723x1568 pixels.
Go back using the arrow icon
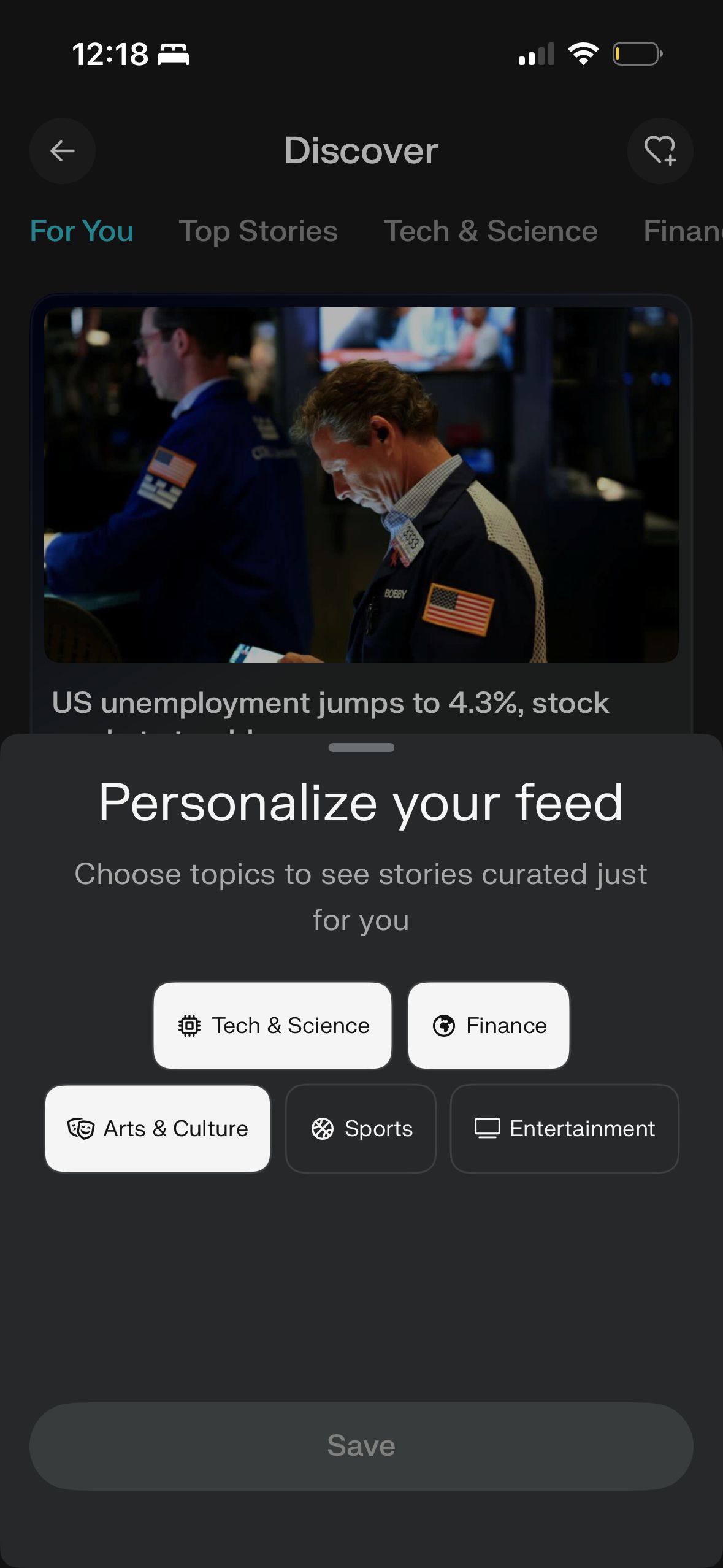(63, 151)
